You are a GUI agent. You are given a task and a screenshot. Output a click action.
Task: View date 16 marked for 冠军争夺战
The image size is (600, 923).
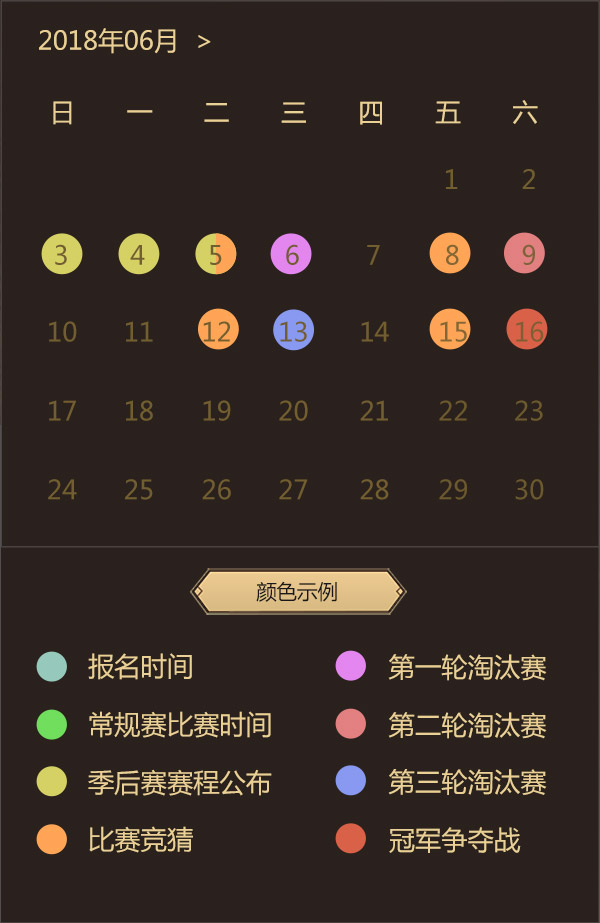[527, 331]
